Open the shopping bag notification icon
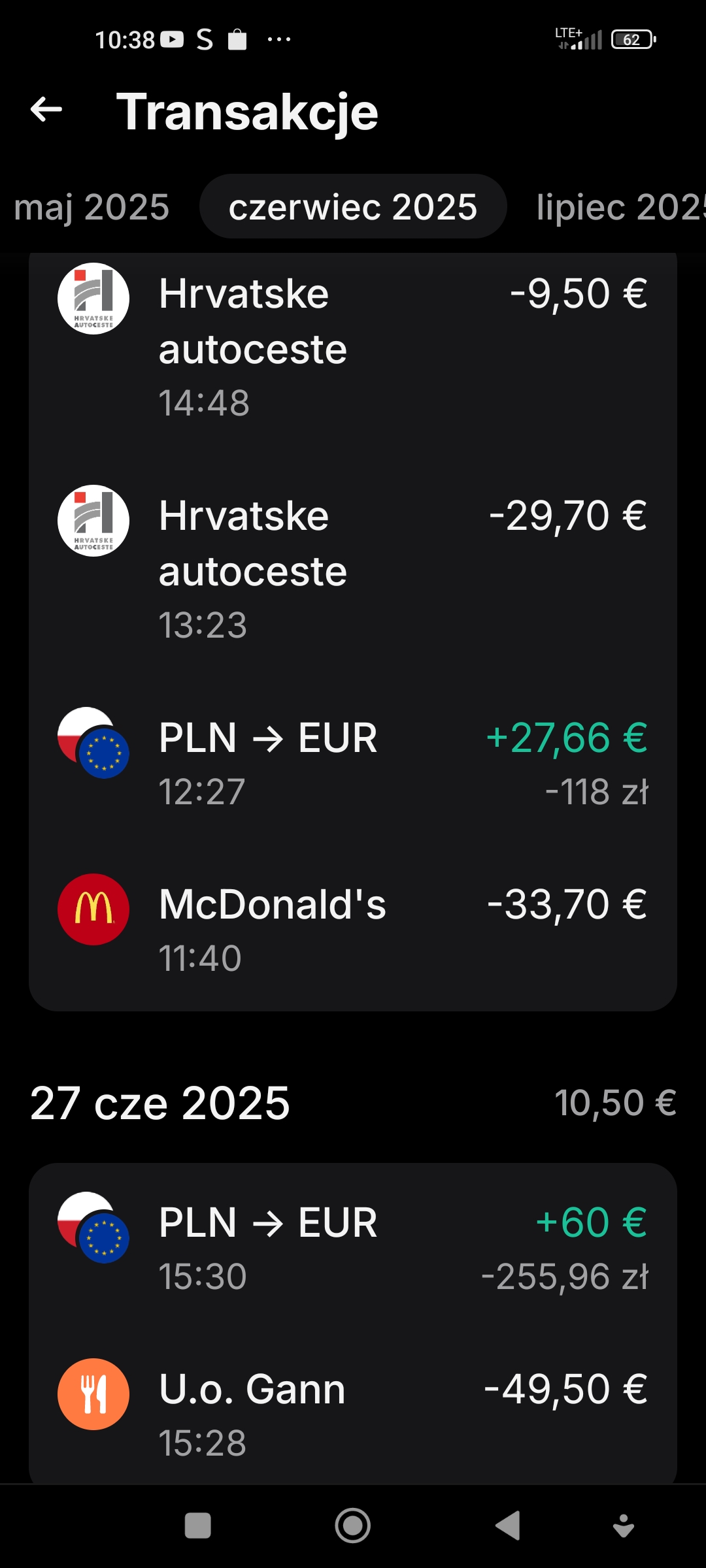 coord(237,41)
